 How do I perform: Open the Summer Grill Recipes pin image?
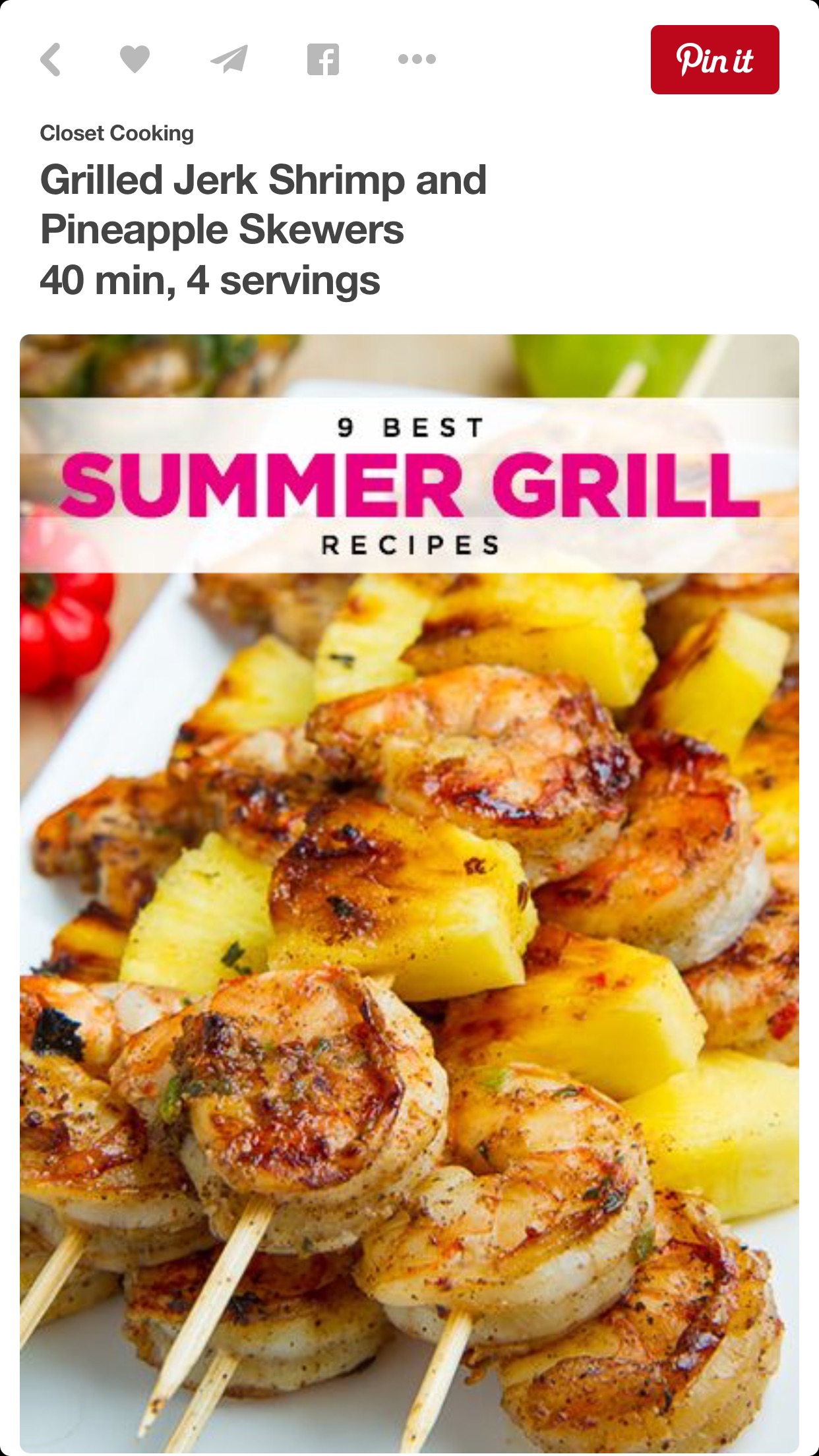pos(409,890)
